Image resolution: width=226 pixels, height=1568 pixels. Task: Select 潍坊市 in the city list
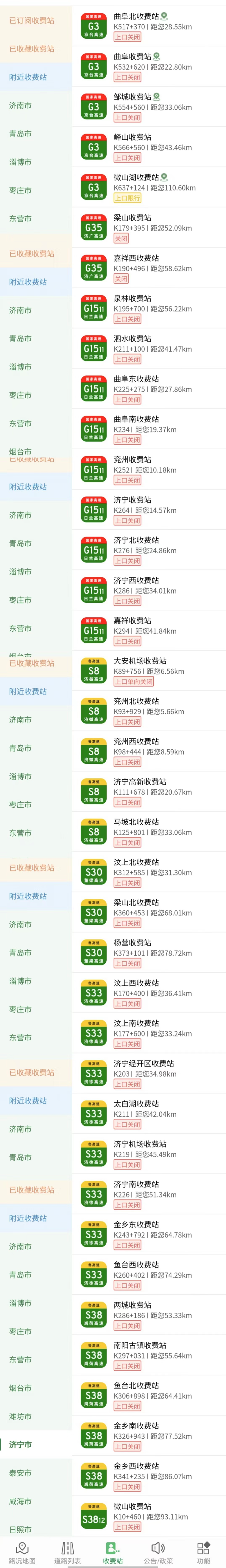[x=20, y=1416]
